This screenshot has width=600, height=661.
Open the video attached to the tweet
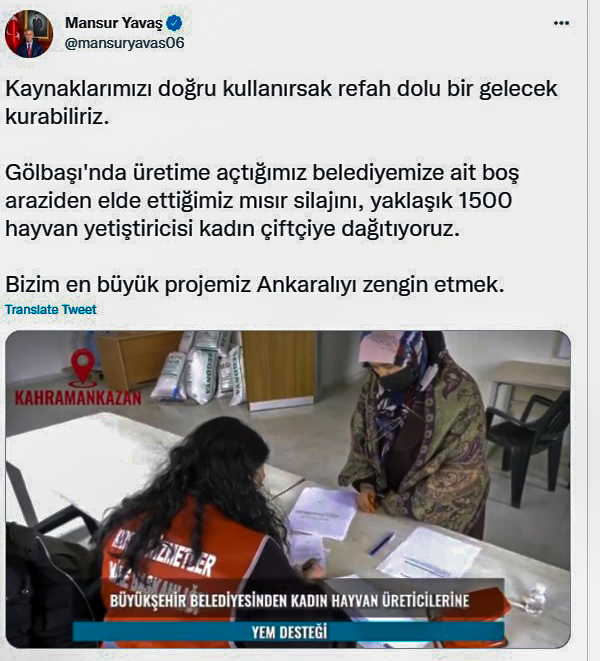click(x=288, y=487)
